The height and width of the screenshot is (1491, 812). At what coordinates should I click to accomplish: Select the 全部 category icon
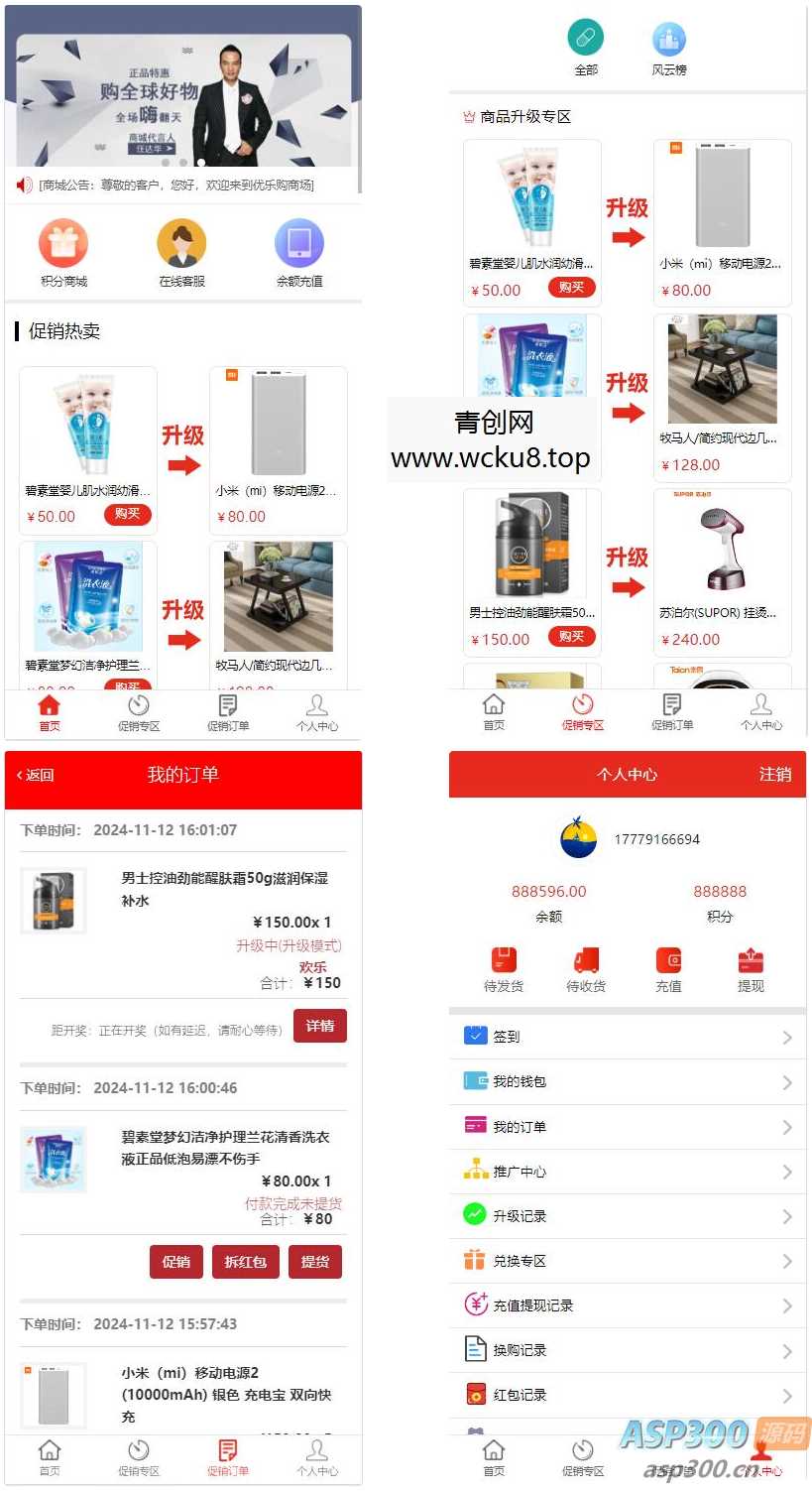tap(585, 35)
